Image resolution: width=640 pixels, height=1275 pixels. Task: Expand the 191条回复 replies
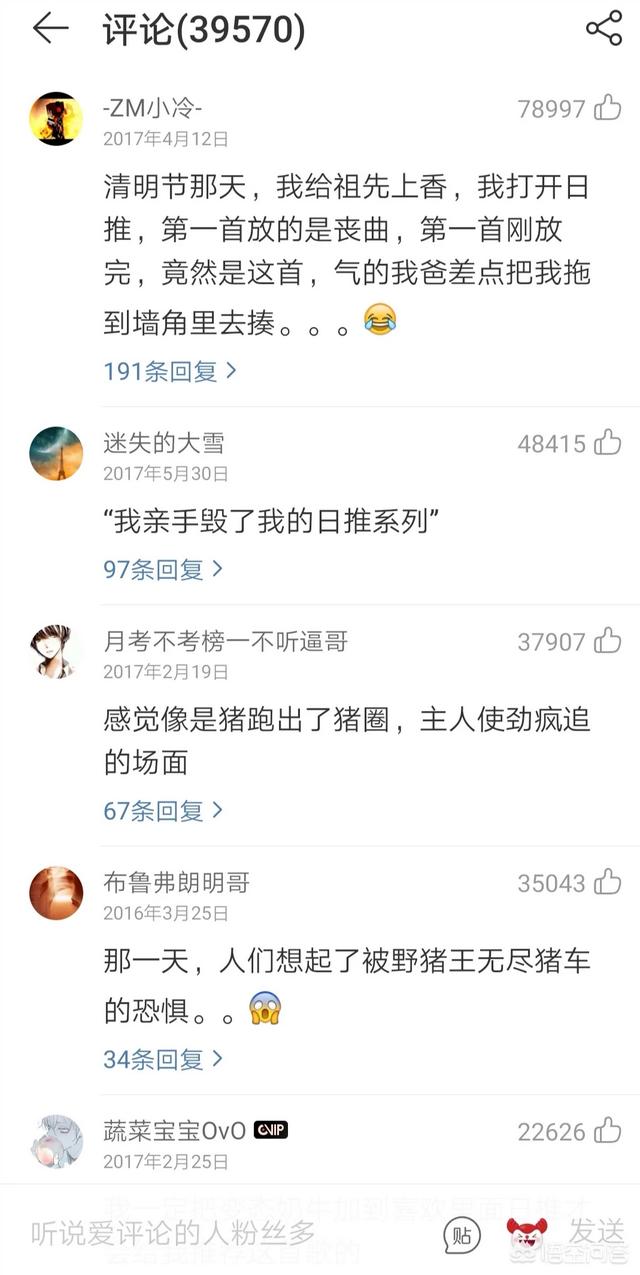170,371
